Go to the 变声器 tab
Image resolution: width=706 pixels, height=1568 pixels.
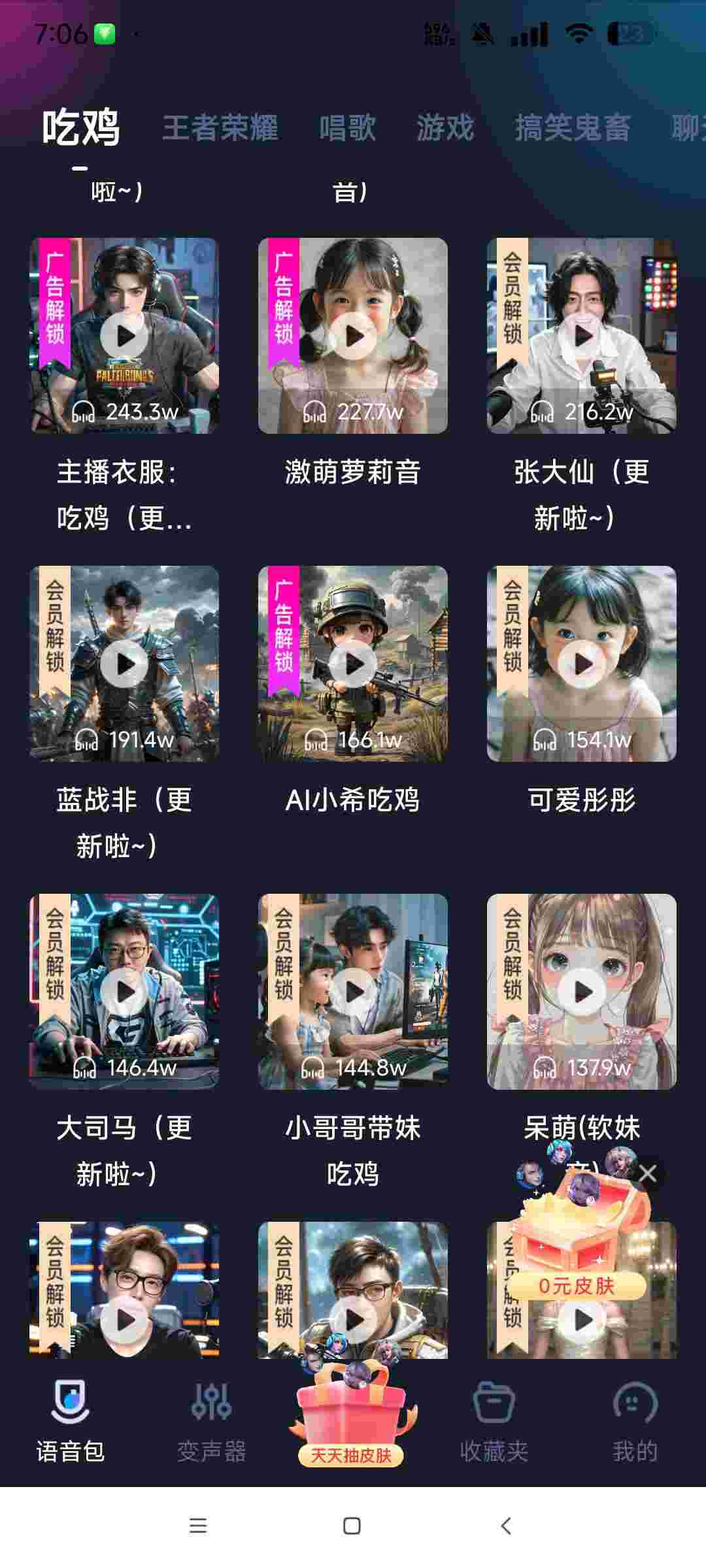tap(211, 1419)
